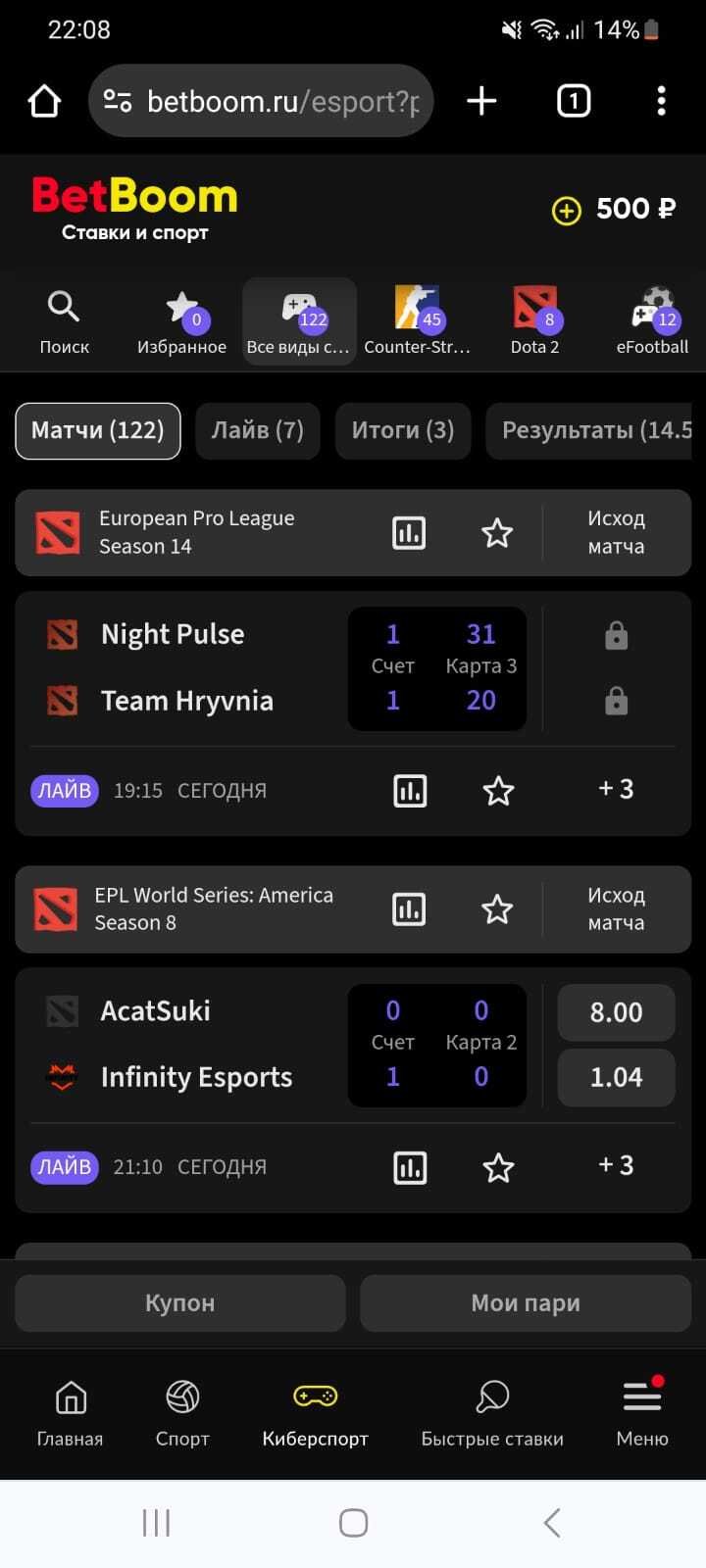706x1568 pixels.
Task: Filter by eFootball matches
Action: (652, 321)
